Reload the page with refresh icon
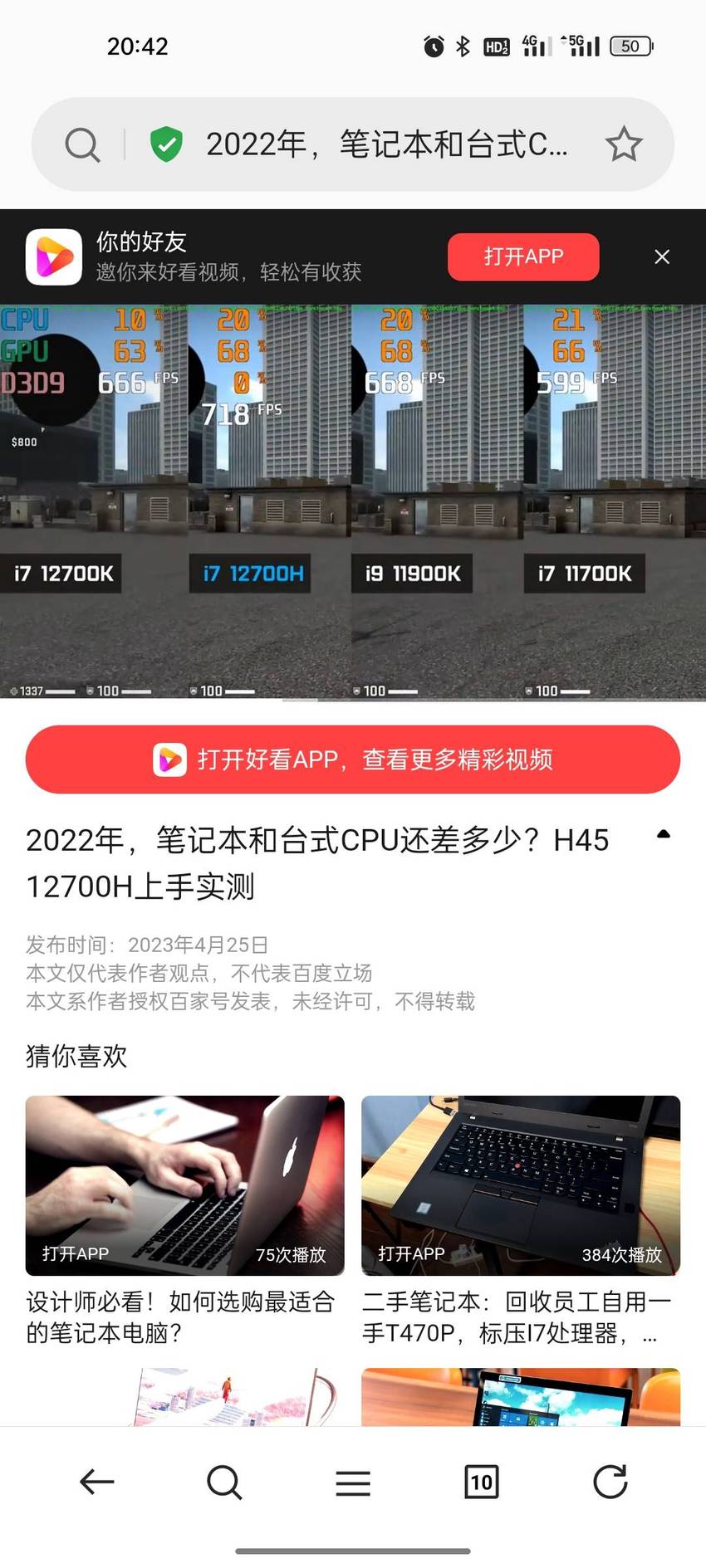The width and height of the screenshot is (706, 1568). click(610, 1482)
